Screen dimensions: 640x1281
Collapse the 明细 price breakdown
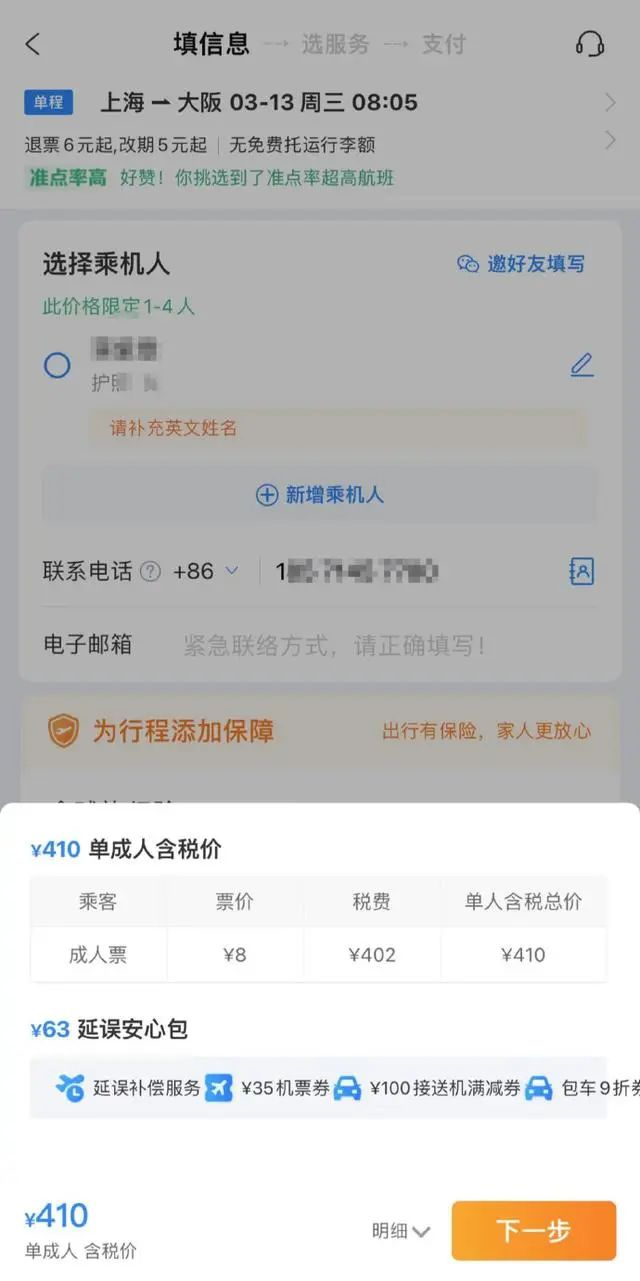pos(400,1231)
